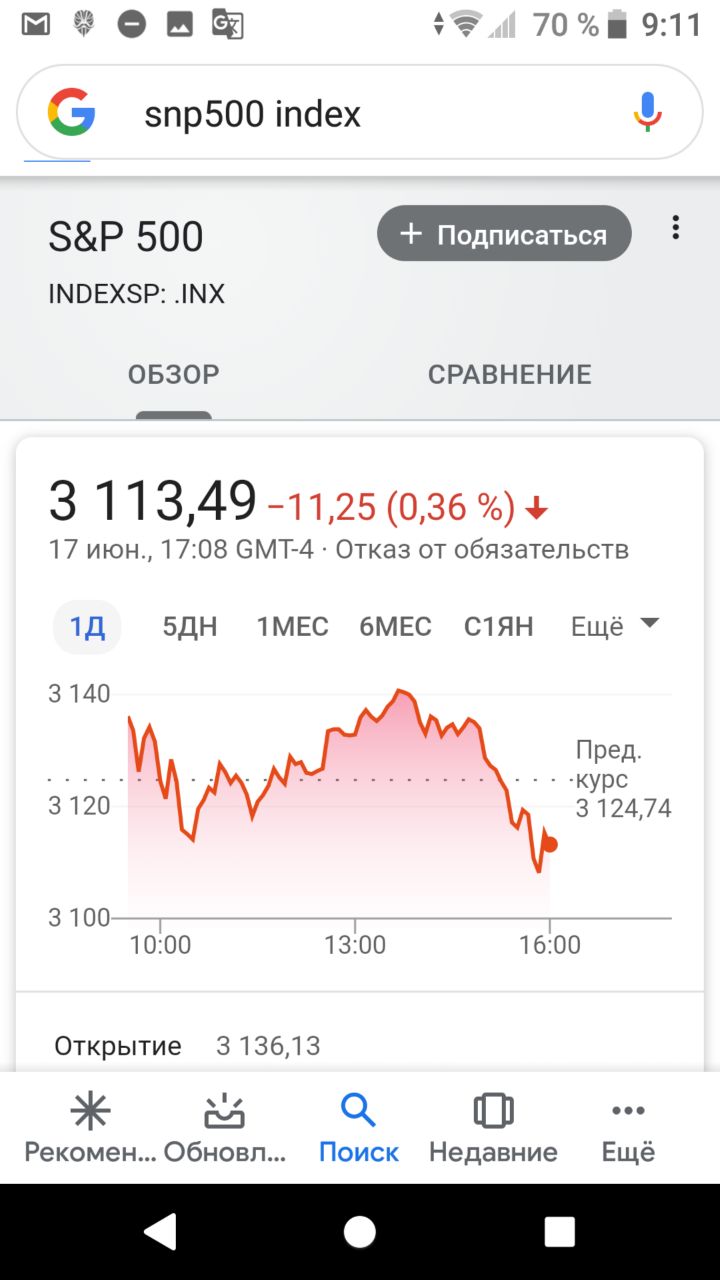Viewport: 720px width, 1280px height.
Task: Select the С1ЯН chart range
Action: (x=498, y=627)
